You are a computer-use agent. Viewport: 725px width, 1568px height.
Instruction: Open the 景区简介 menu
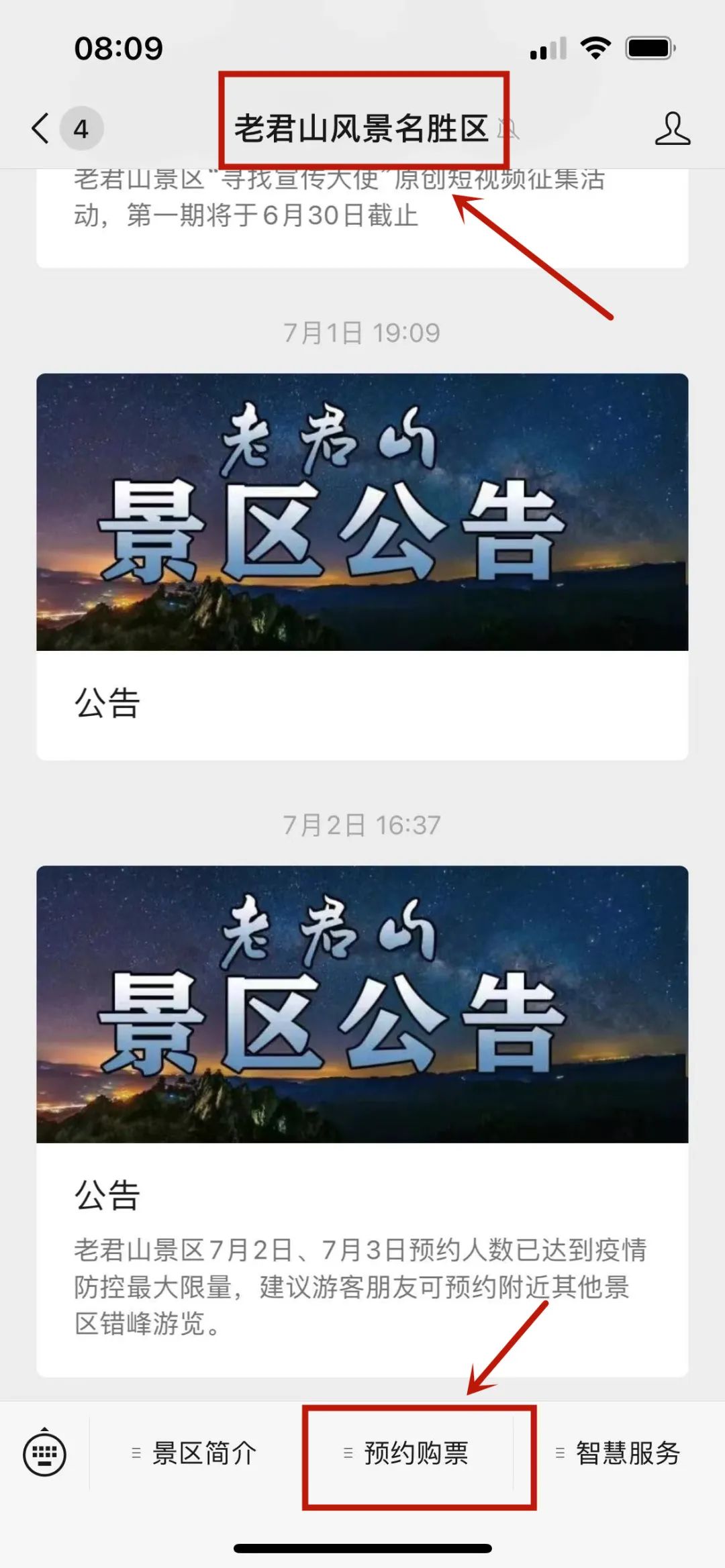pyautogui.click(x=195, y=1453)
